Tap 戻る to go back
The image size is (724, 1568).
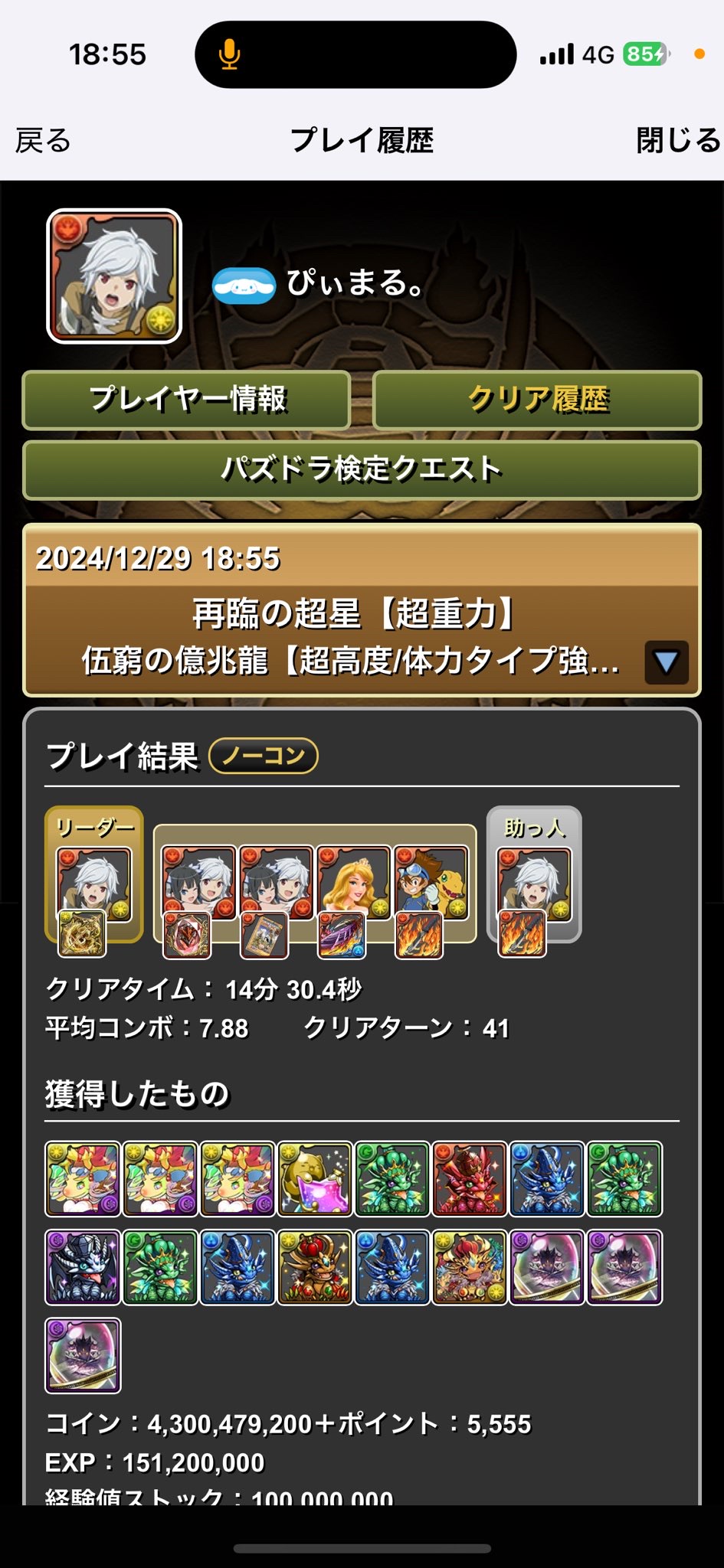click(44, 141)
